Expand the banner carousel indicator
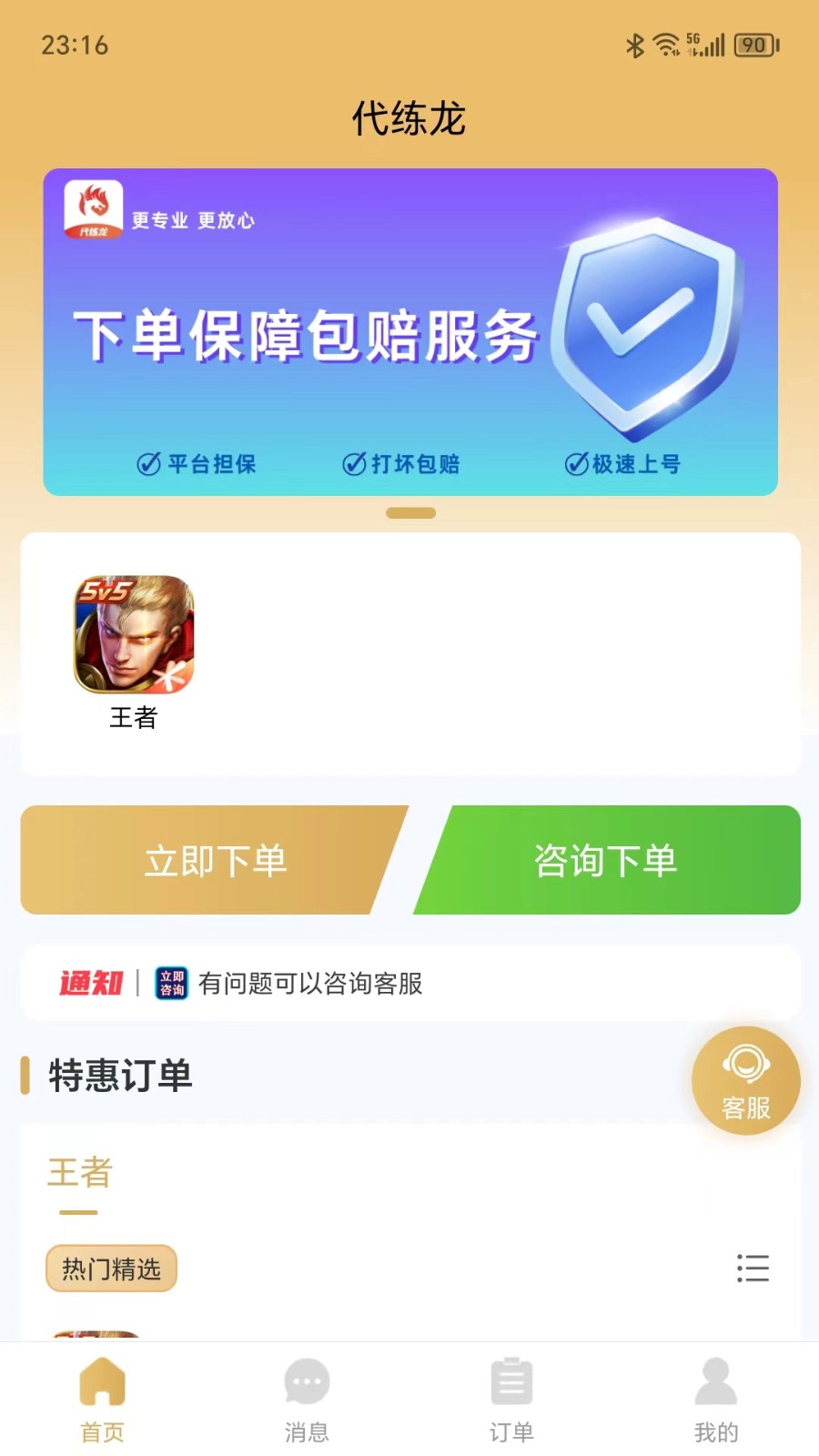This screenshot has height=1456, width=819. (x=409, y=512)
